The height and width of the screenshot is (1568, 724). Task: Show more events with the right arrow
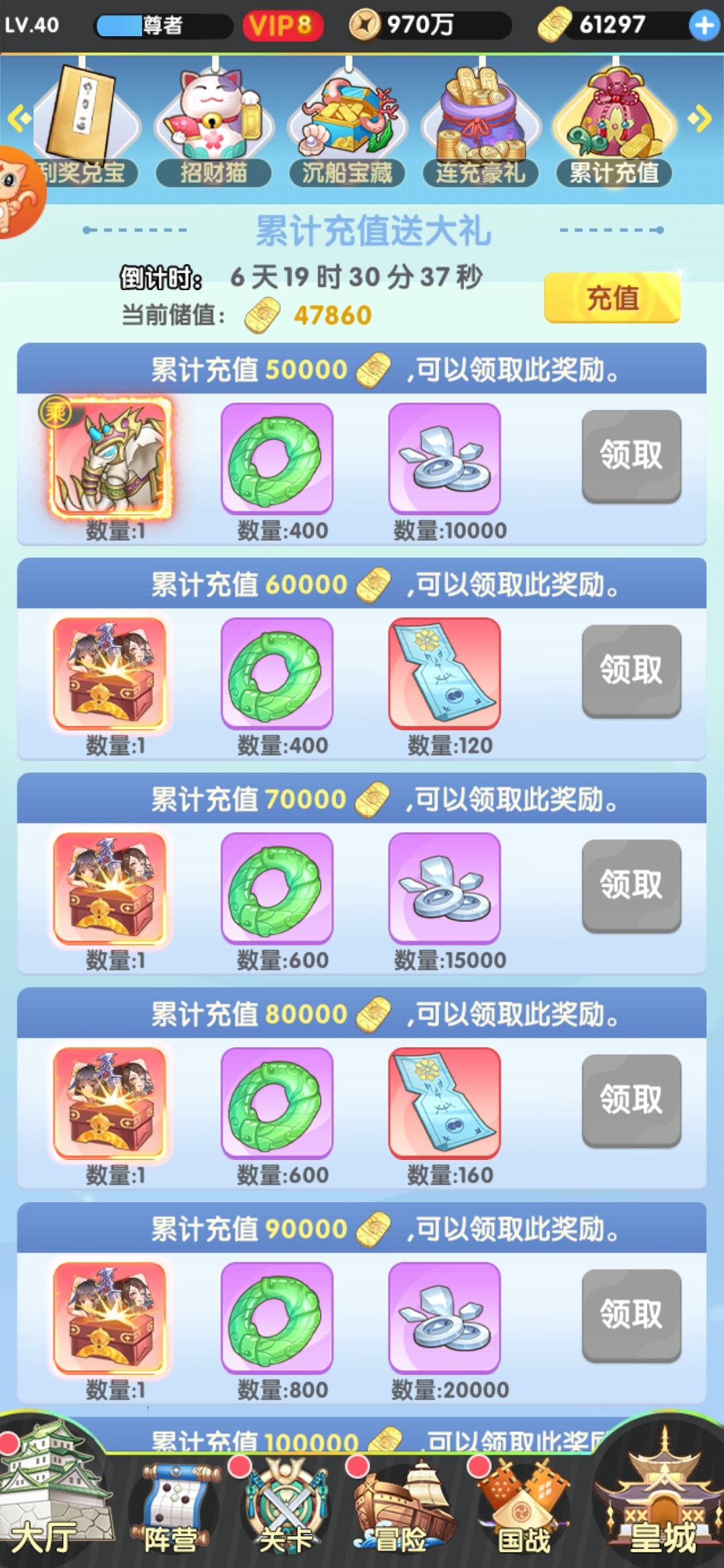(700, 119)
